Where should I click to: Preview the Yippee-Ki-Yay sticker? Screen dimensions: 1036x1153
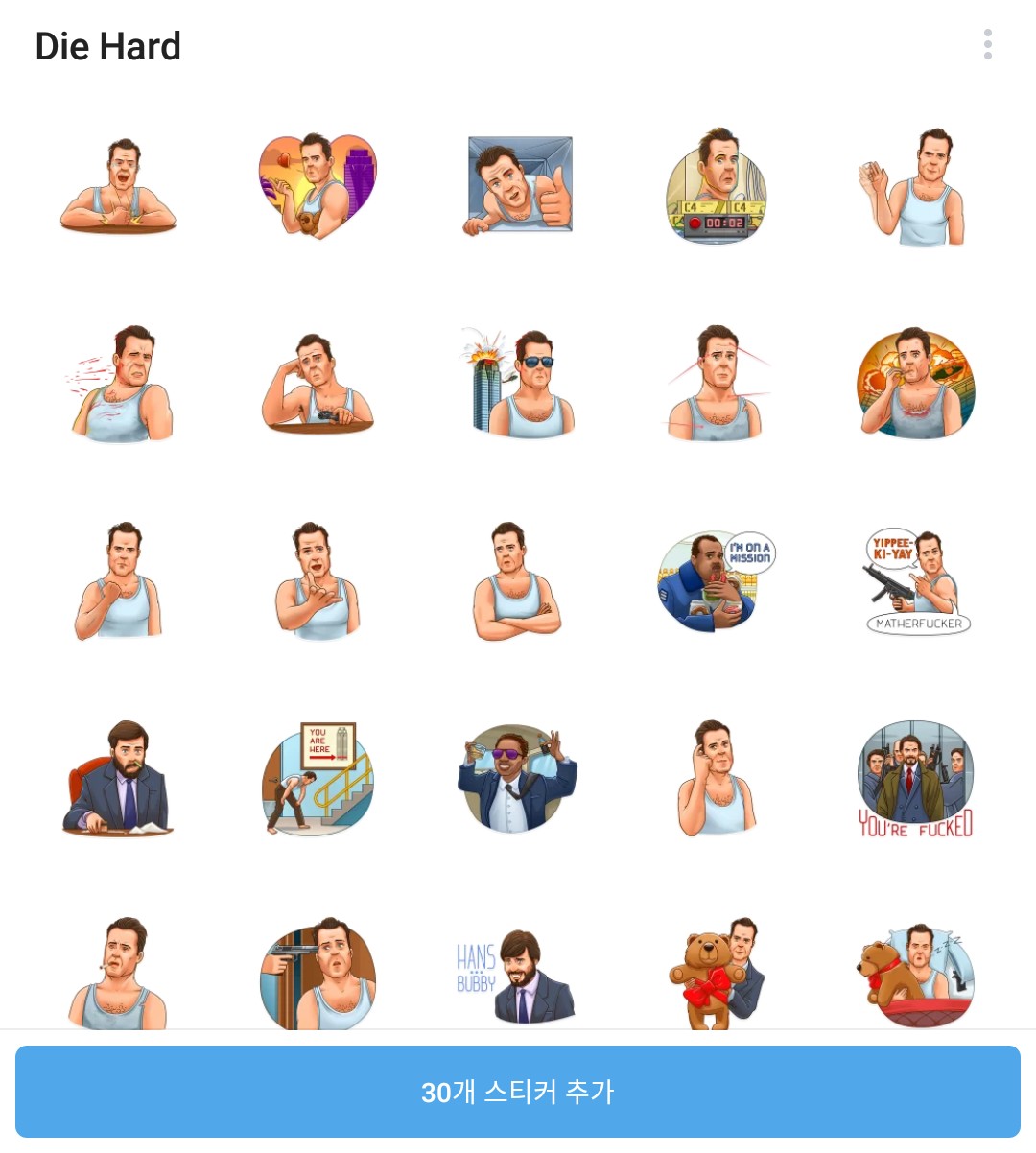pyautogui.click(x=916, y=582)
